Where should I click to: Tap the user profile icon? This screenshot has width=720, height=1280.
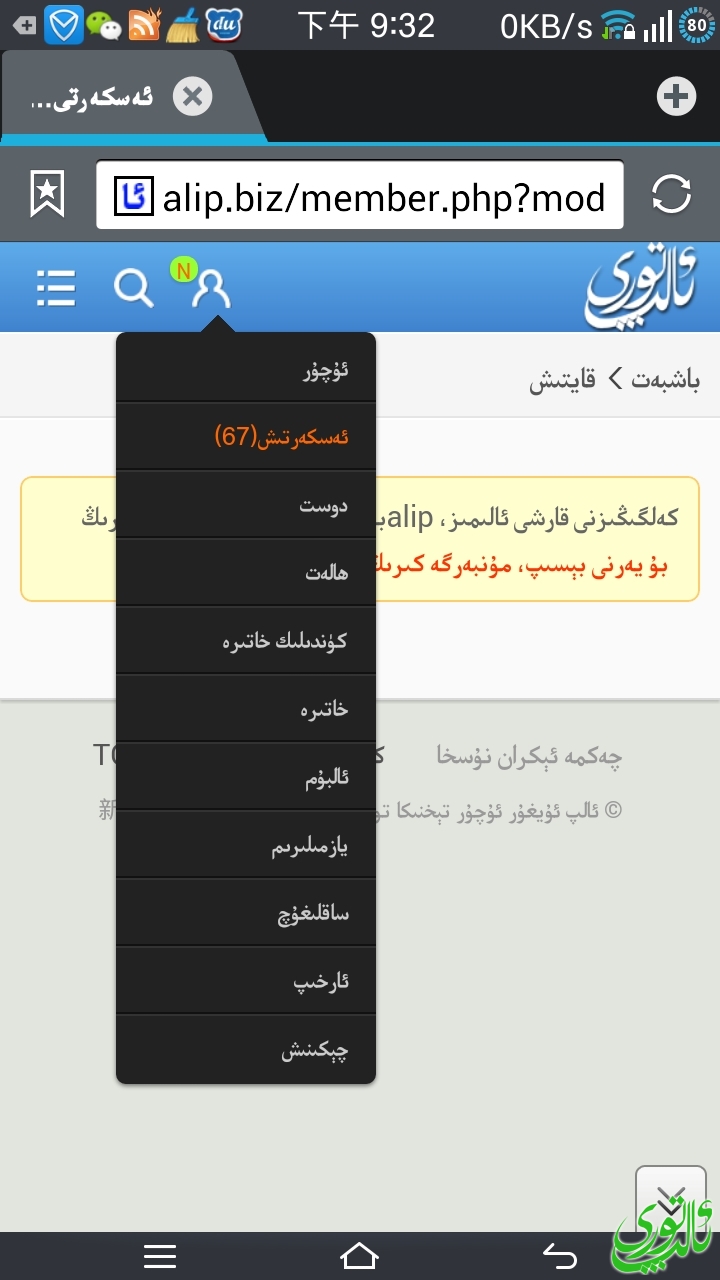tap(211, 288)
